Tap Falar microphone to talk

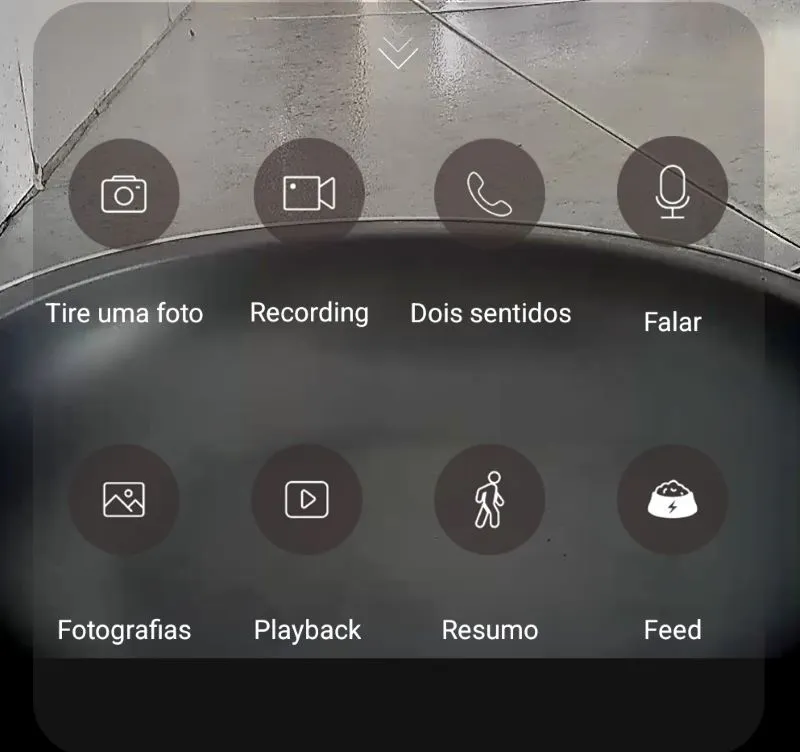tap(672, 191)
